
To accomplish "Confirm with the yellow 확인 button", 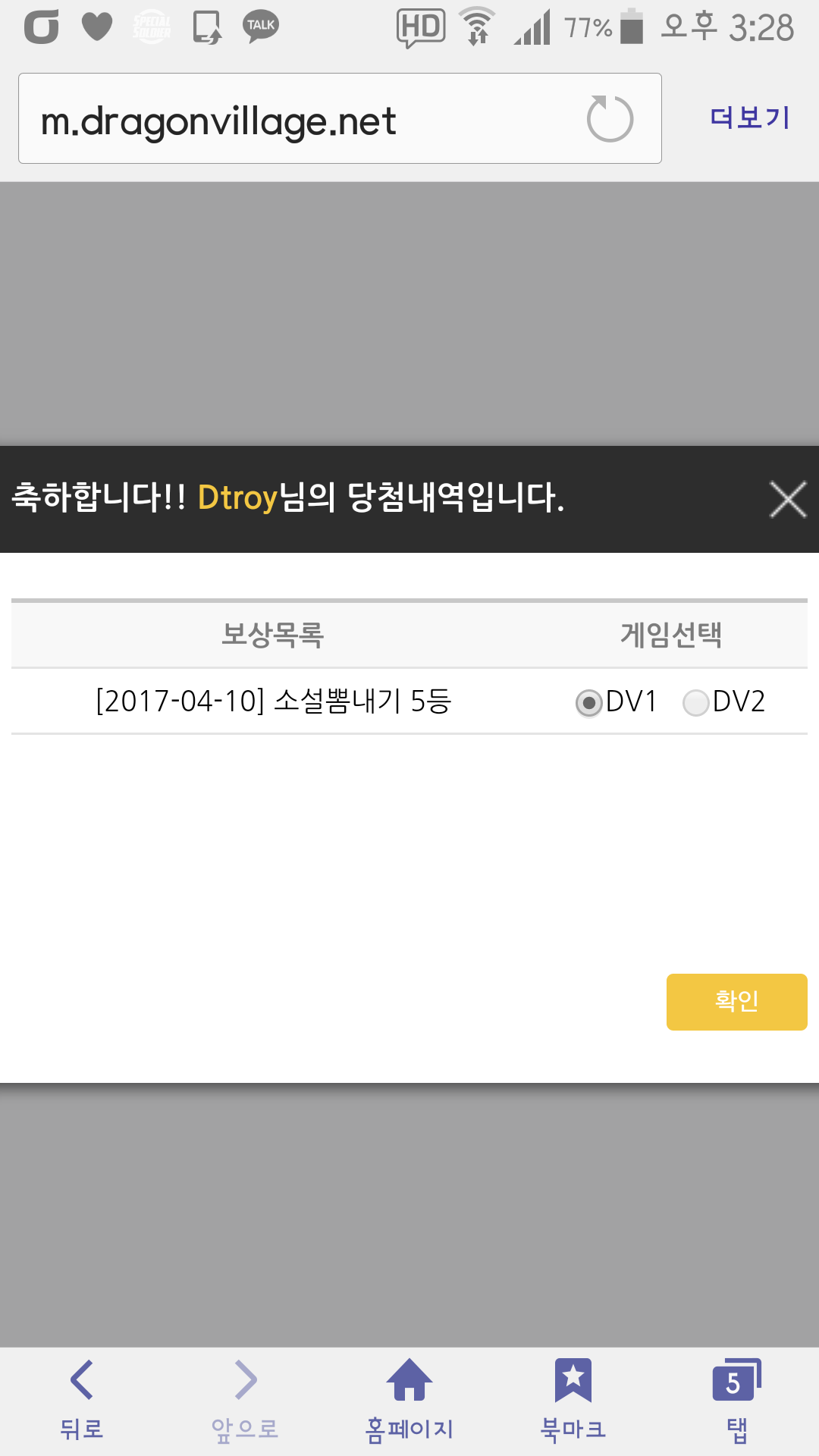I will pyautogui.click(x=736, y=1002).
